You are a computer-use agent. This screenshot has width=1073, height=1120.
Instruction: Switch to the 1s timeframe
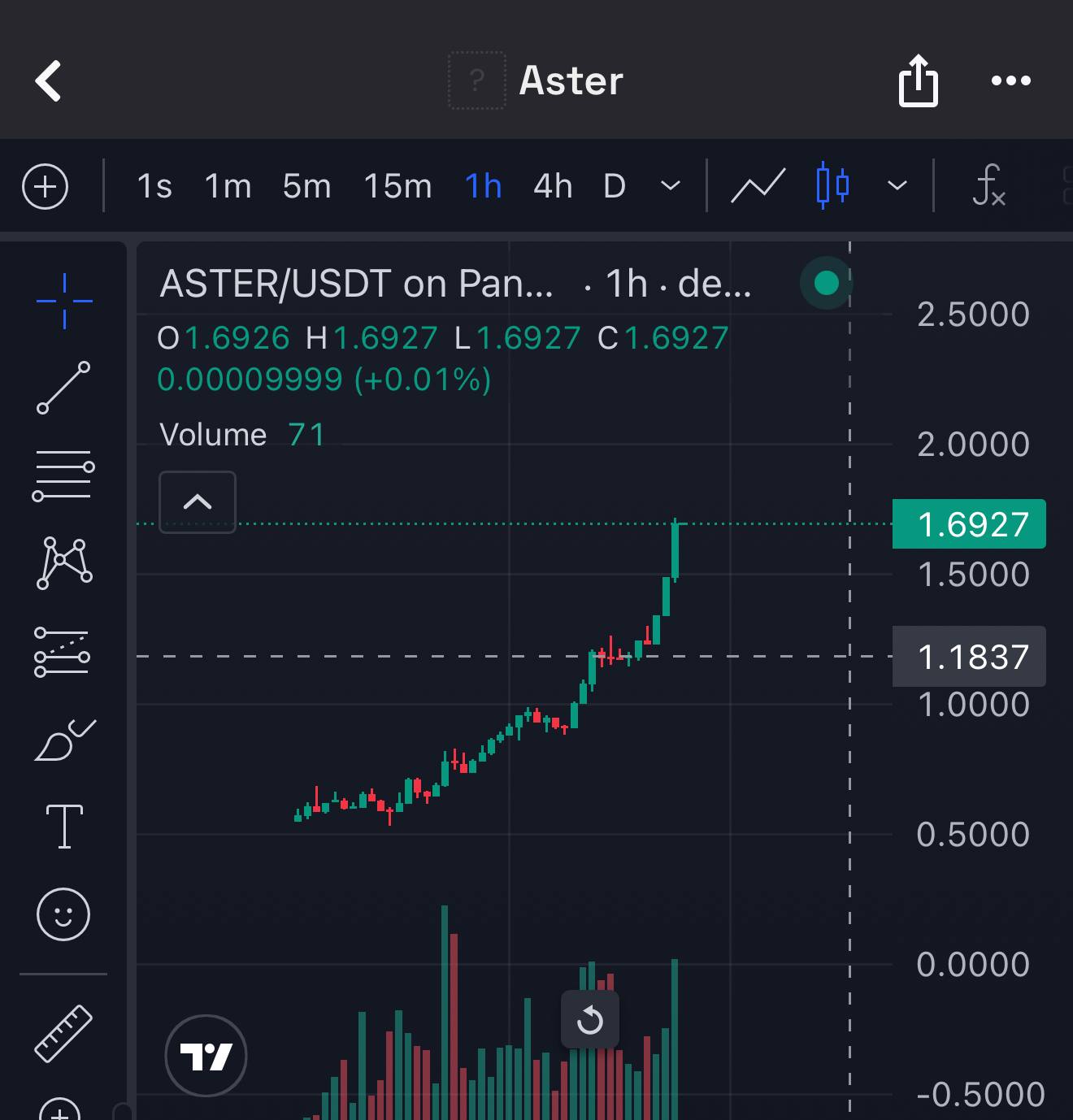[154, 187]
